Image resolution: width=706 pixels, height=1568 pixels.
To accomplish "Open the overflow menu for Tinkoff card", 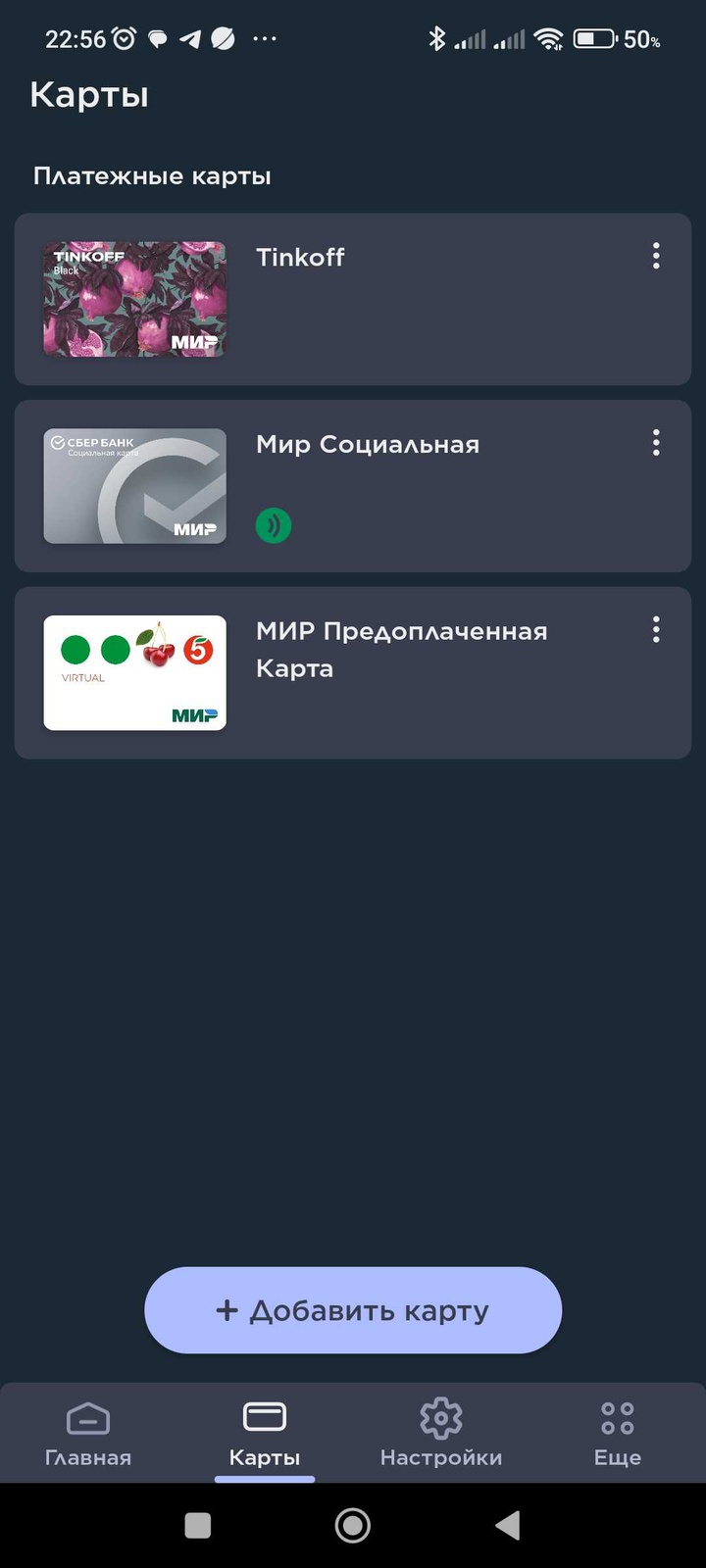I will point(656,257).
